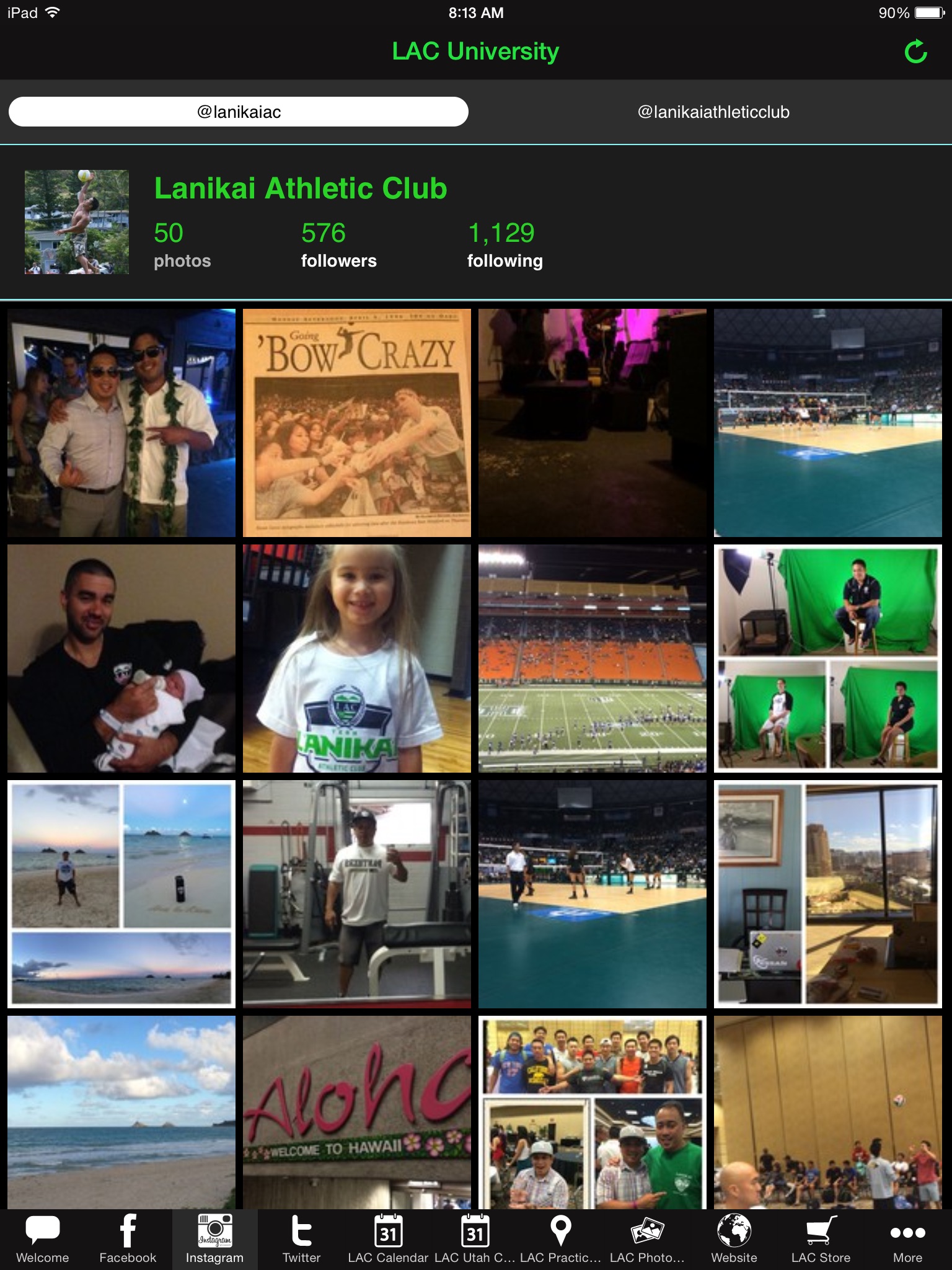Open the Bow Crazy newspaper photo
952x1270 pixels.
pyautogui.click(x=357, y=423)
